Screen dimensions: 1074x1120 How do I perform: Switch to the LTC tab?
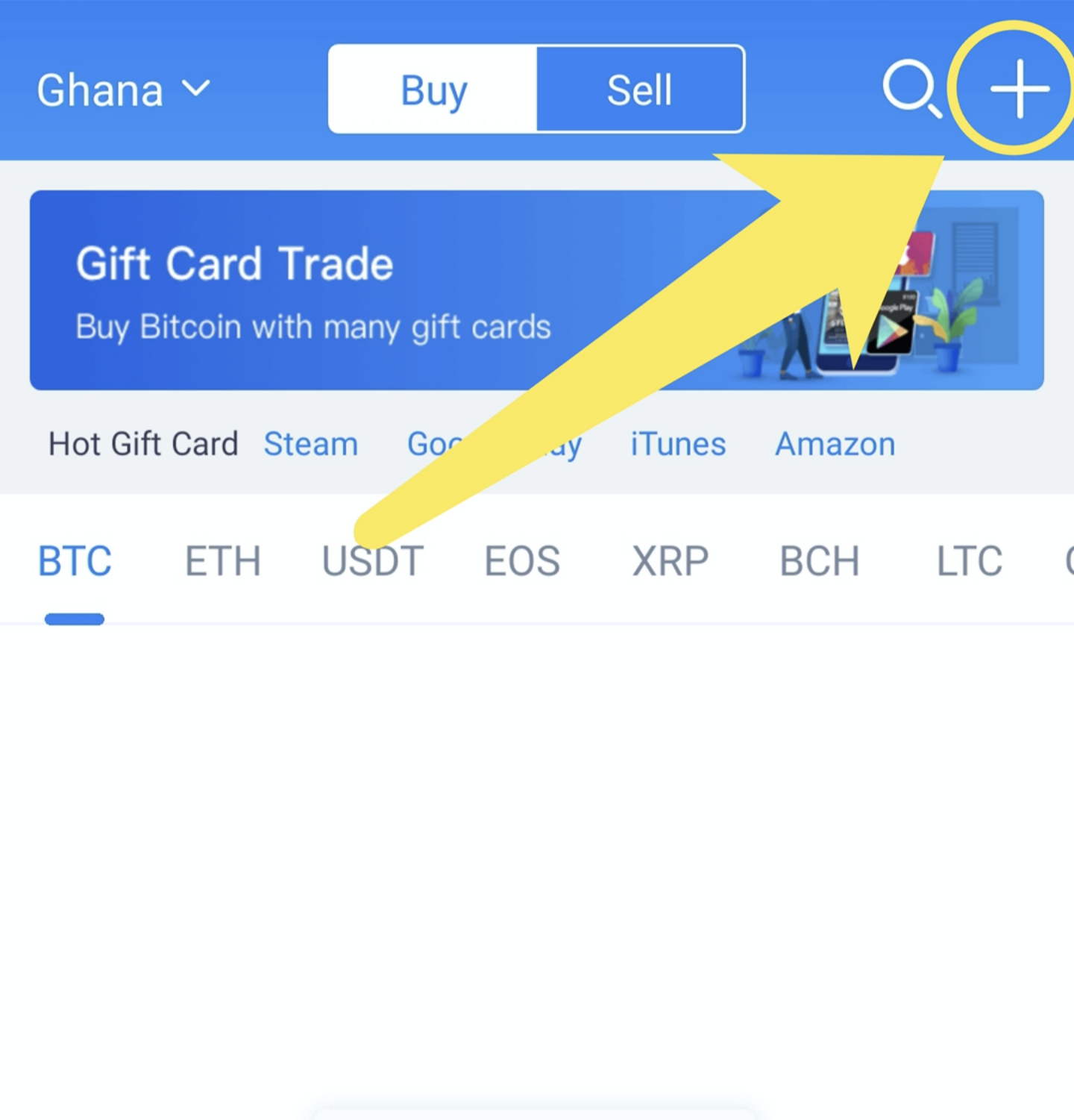coord(968,561)
